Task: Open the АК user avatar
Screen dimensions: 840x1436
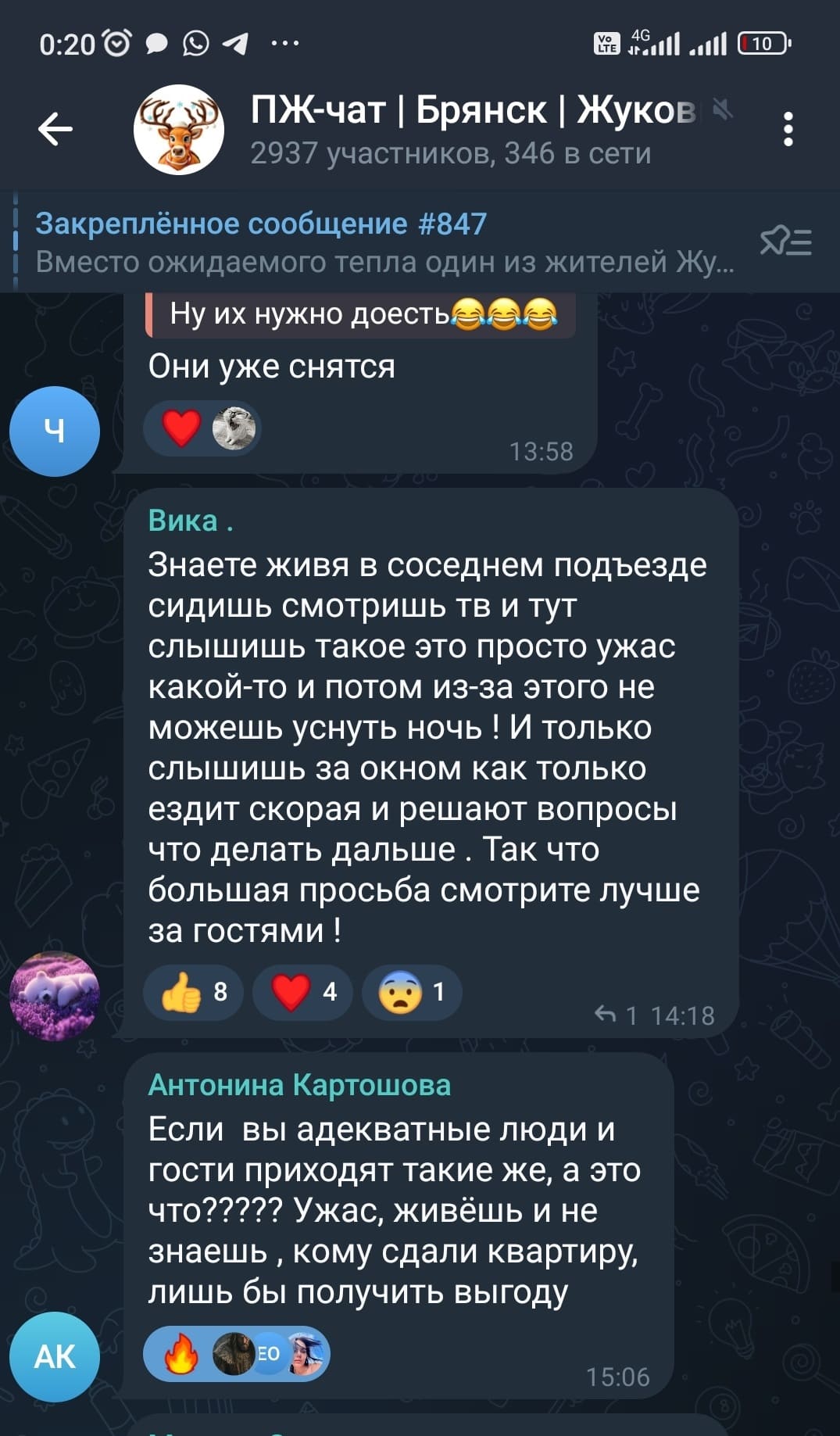Action: tap(55, 1356)
